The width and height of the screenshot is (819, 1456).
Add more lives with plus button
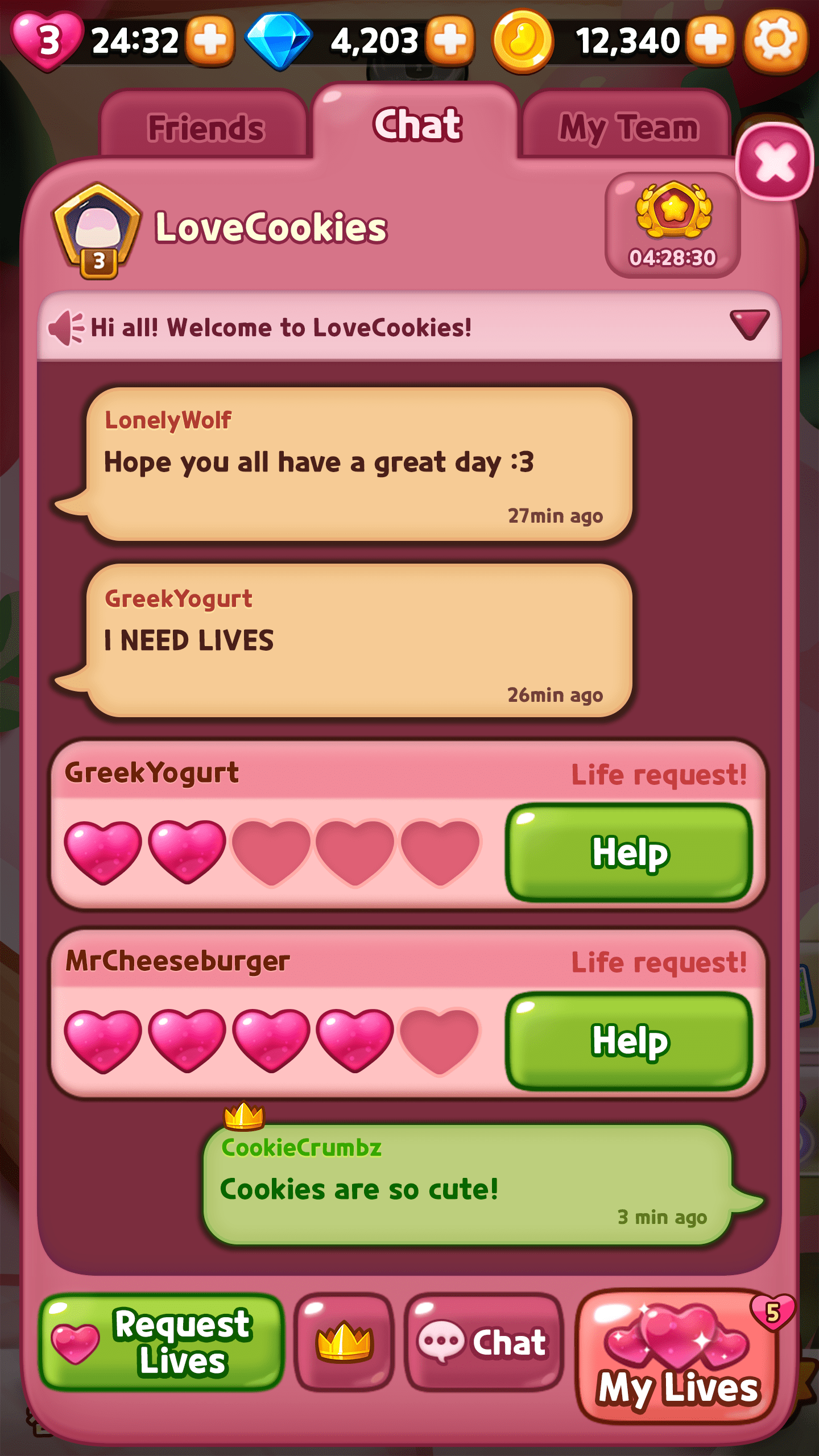pyautogui.click(x=210, y=41)
